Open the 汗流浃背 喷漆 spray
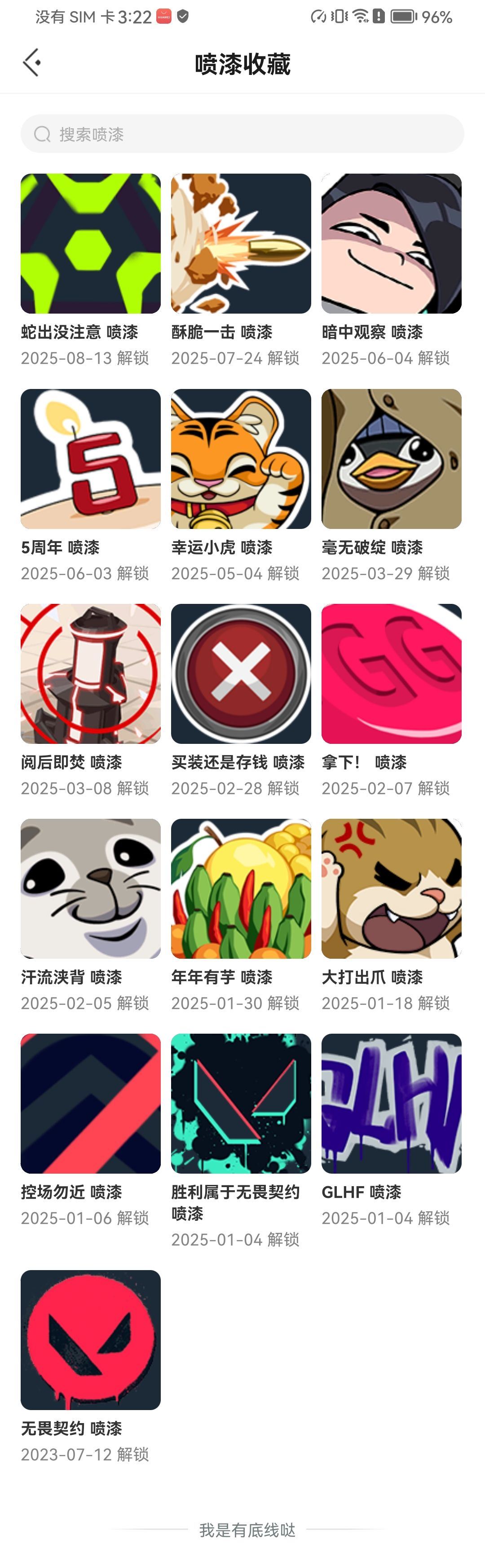Image resolution: width=485 pixels, height=1568 pixels. click(x=91, y=889)
